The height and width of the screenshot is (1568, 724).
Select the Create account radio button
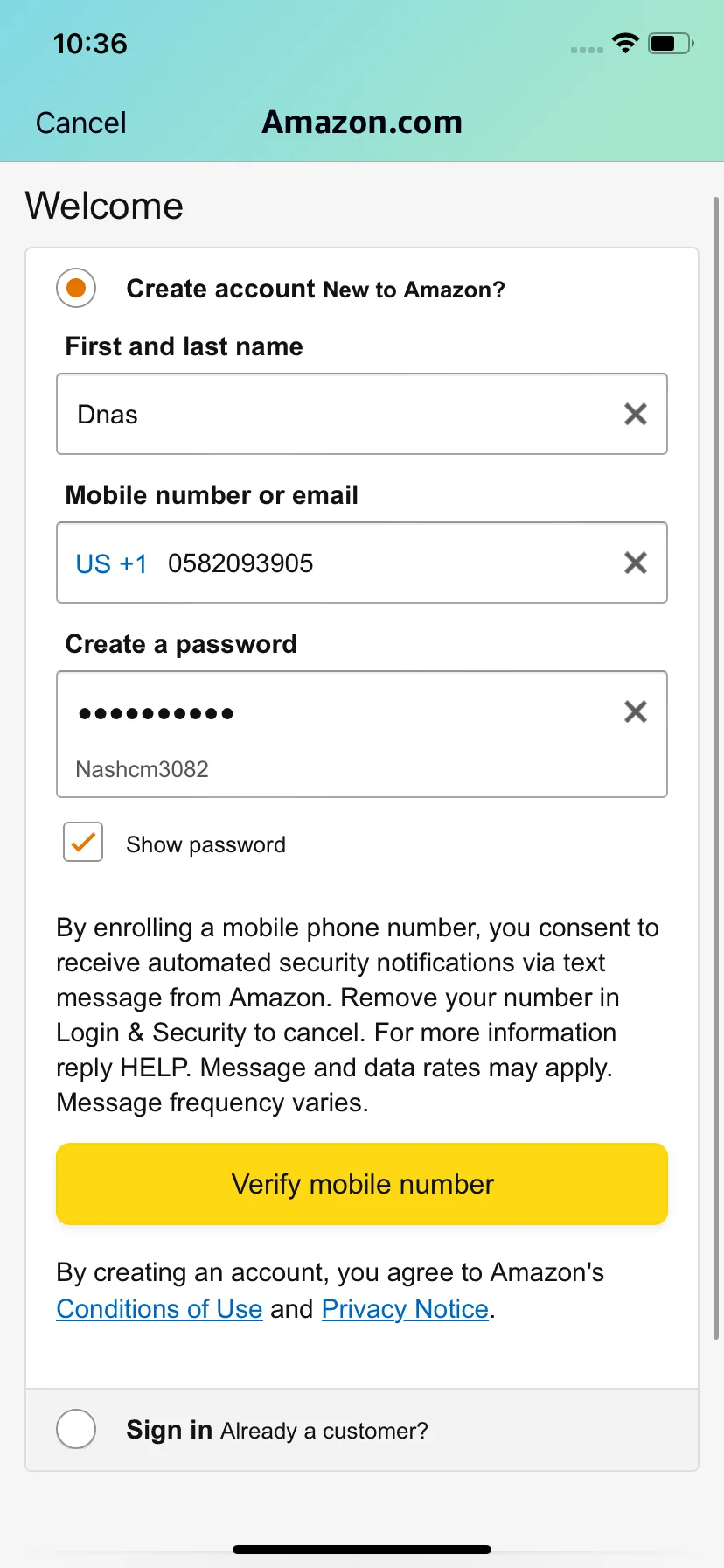[x=76, y=288]
